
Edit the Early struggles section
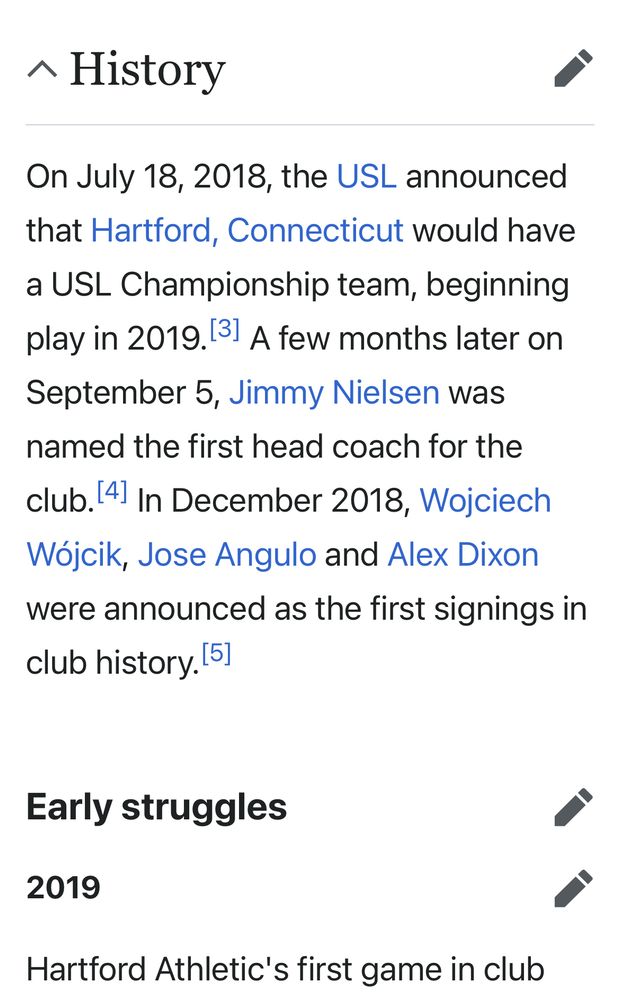(x=573, y=807)
